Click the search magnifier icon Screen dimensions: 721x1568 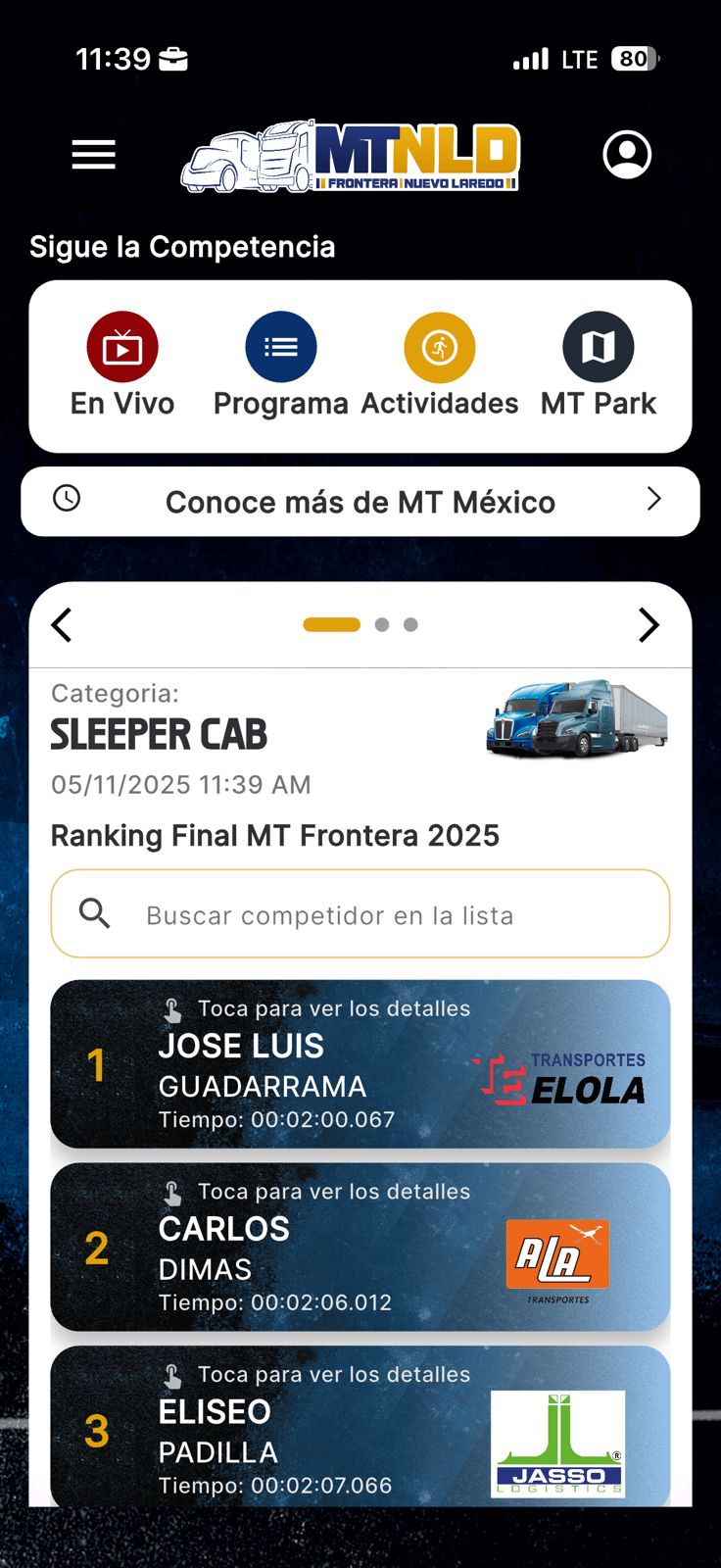[93, 913]
